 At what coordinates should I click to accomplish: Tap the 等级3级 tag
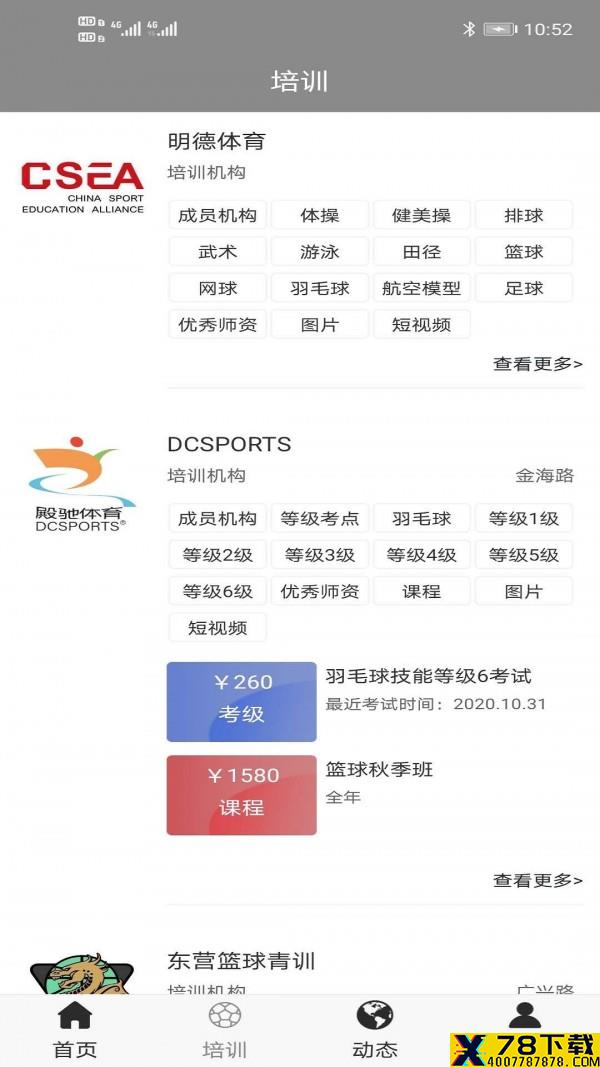320,555
